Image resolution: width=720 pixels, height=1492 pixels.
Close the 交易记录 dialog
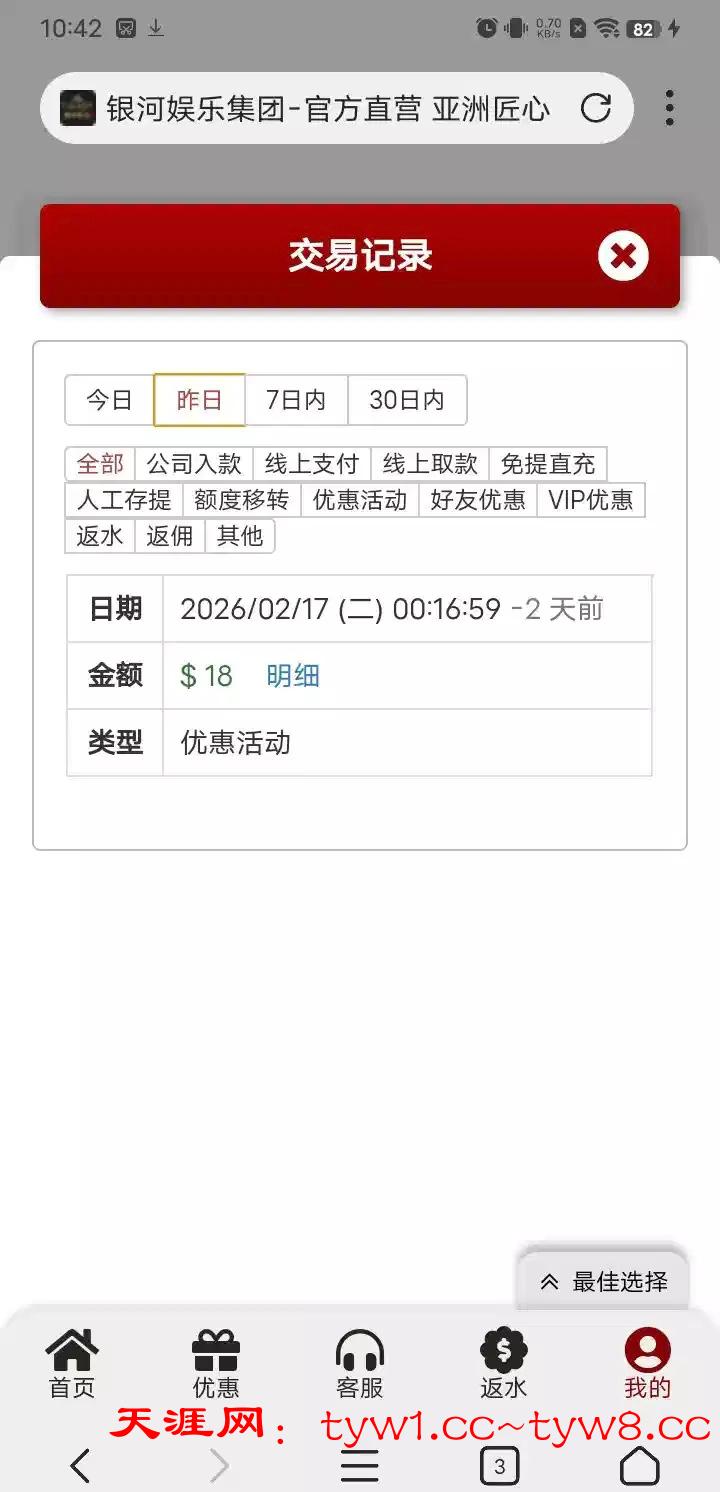pyautogui.click(x=623, y=256)
